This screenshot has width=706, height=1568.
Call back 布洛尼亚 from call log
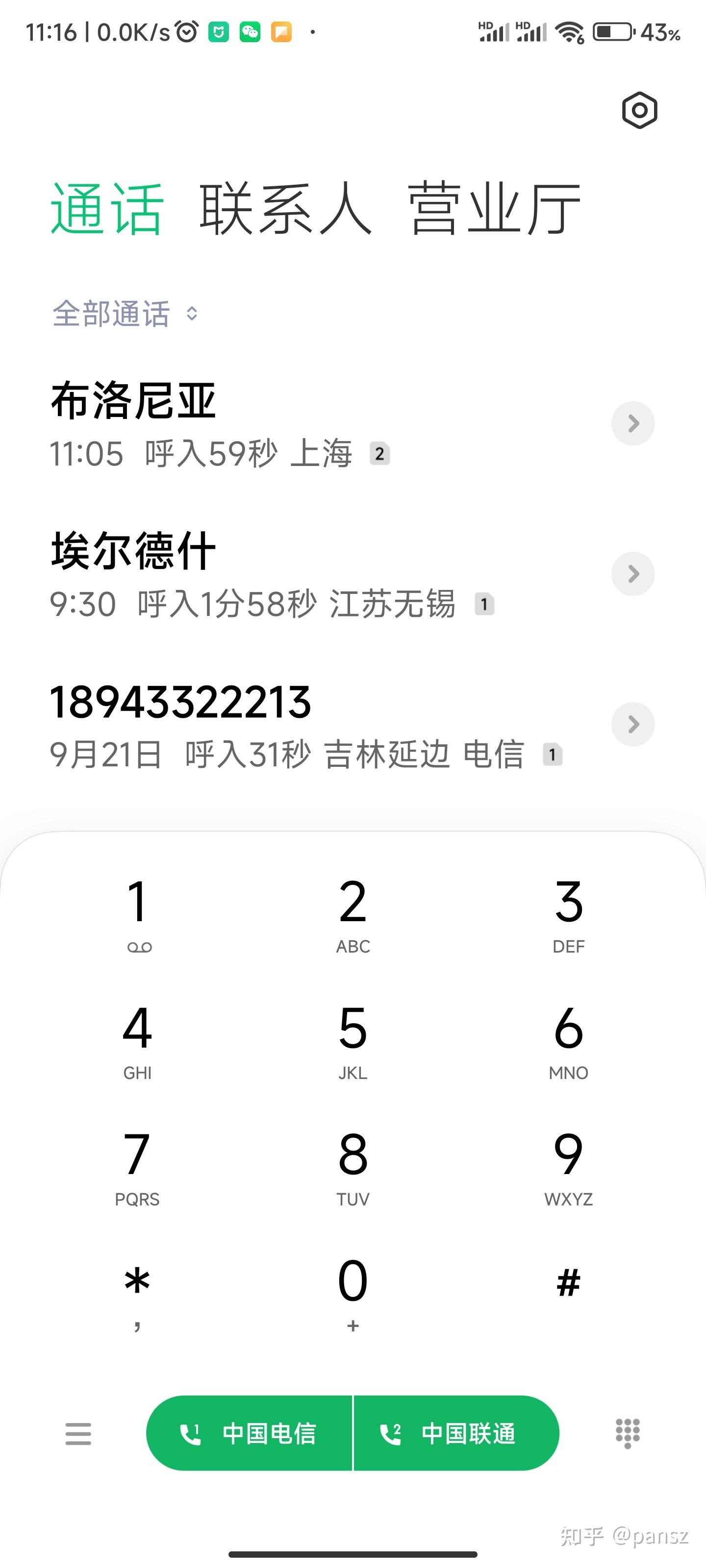pyautogui.click(x=244, y=423)
